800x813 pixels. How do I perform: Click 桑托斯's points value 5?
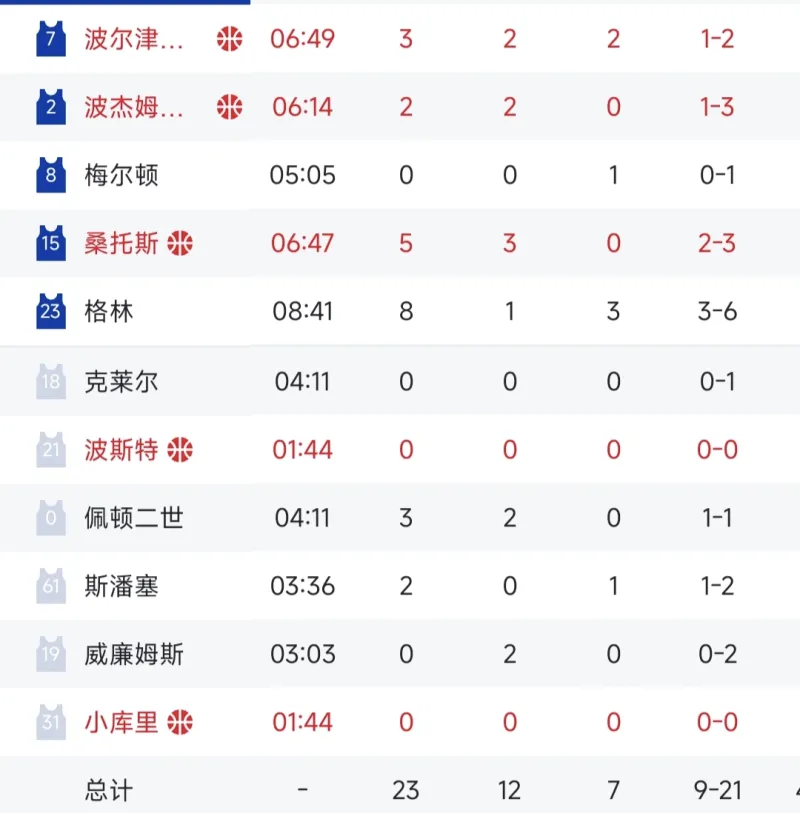pyautogui.click(x=406, y=243)
